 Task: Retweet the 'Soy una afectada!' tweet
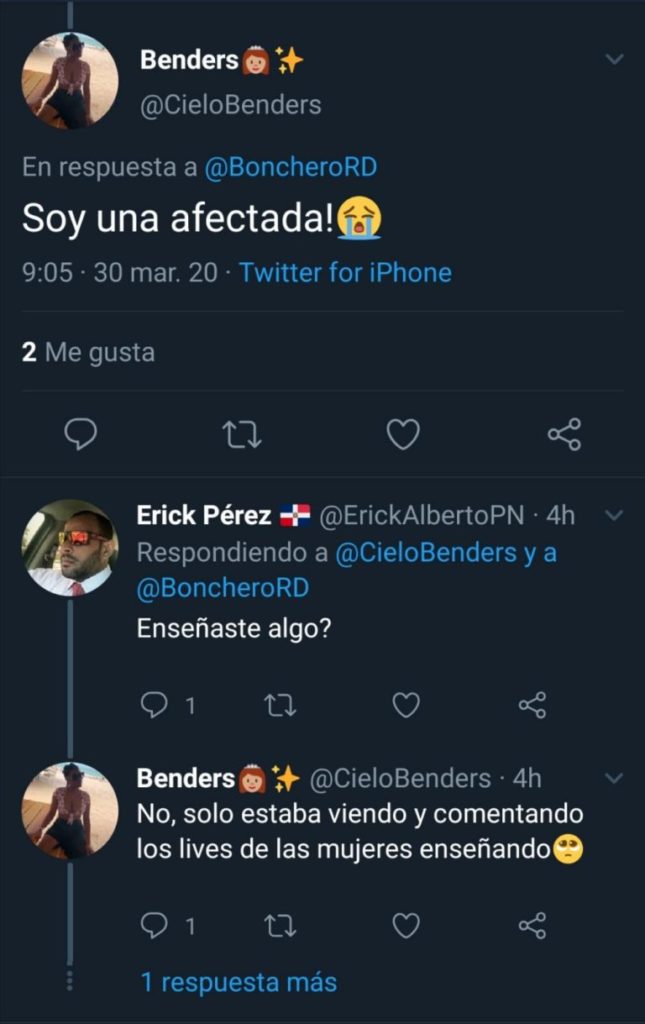[x=241, y=434]
